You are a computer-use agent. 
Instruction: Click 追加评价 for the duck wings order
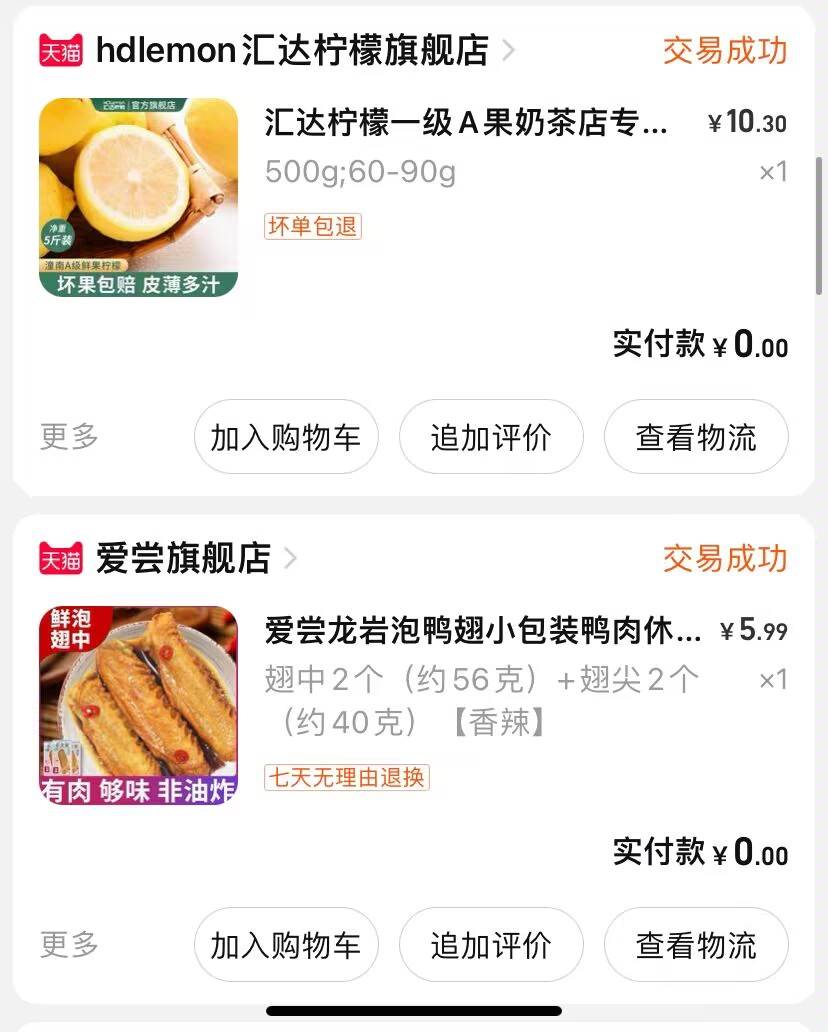point(491,944)
